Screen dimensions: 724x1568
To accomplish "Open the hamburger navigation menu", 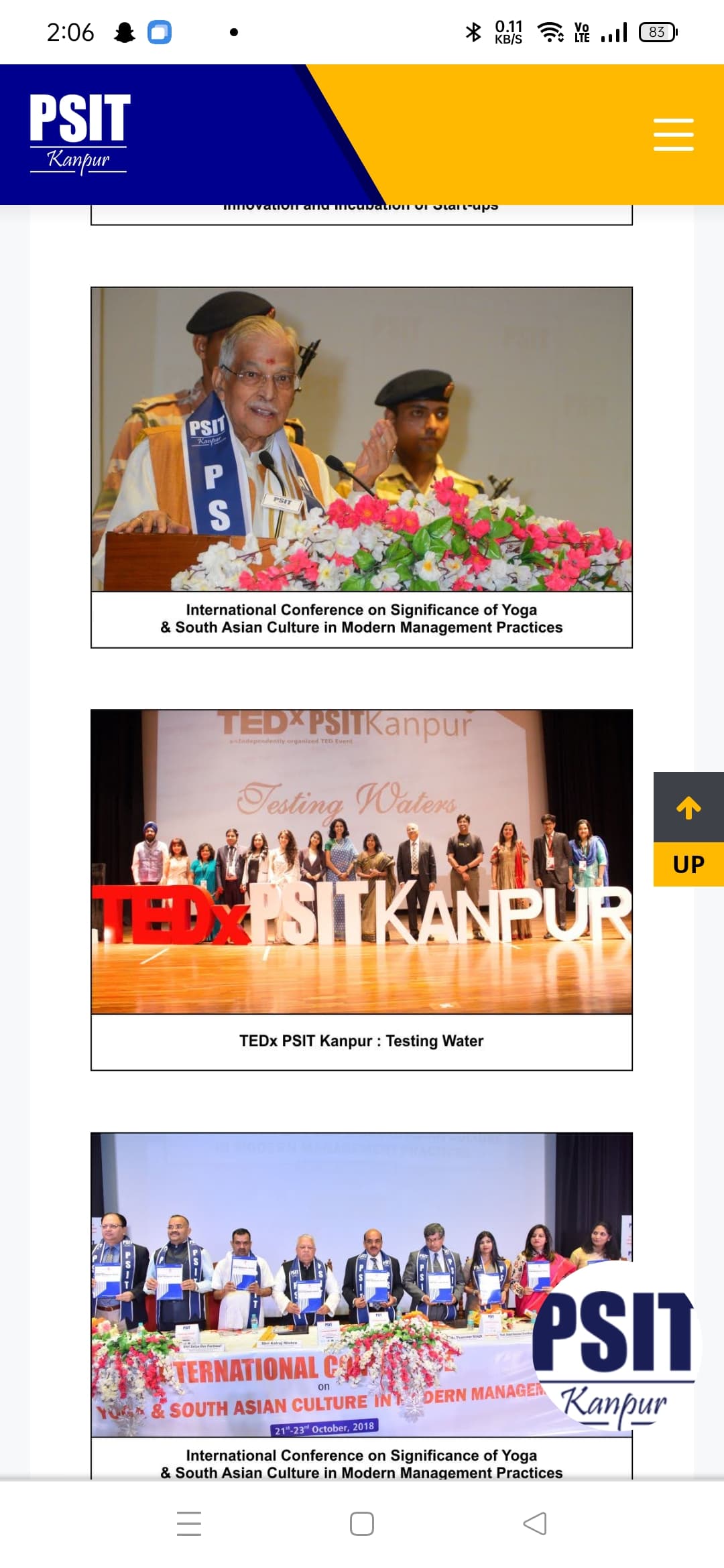I will 673,135.
